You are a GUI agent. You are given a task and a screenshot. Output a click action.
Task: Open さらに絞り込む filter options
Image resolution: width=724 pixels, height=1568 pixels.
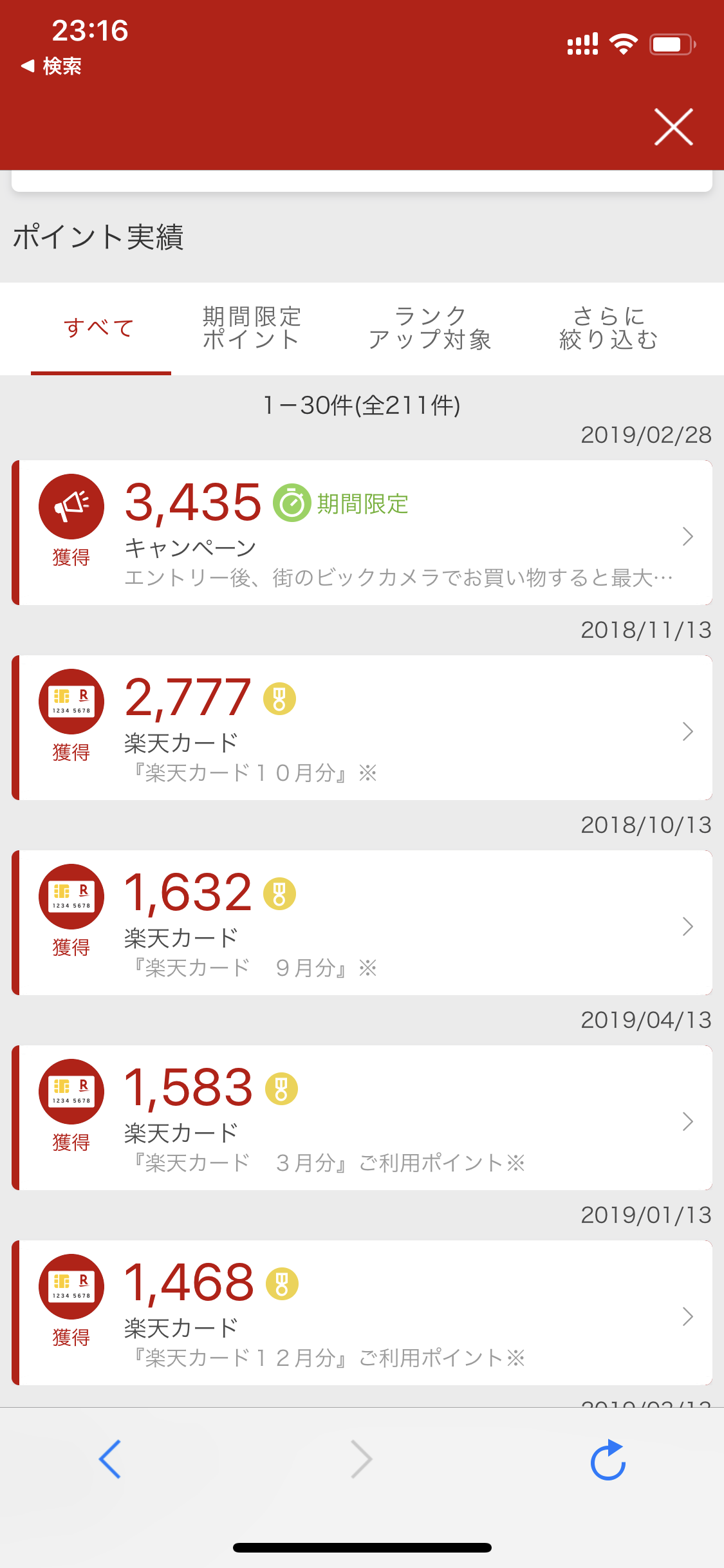point(608,328)
